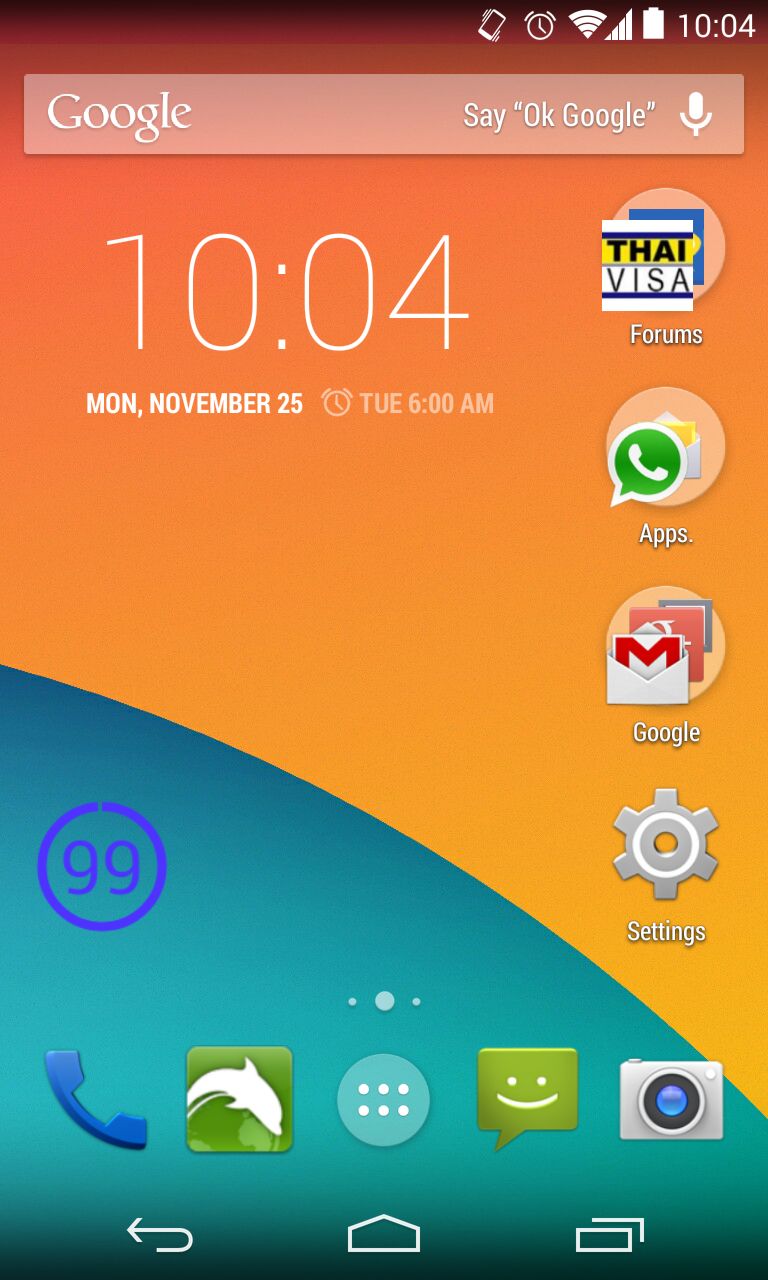Tap the system back button
768x1280 pixels.
tap(160, 1235)
